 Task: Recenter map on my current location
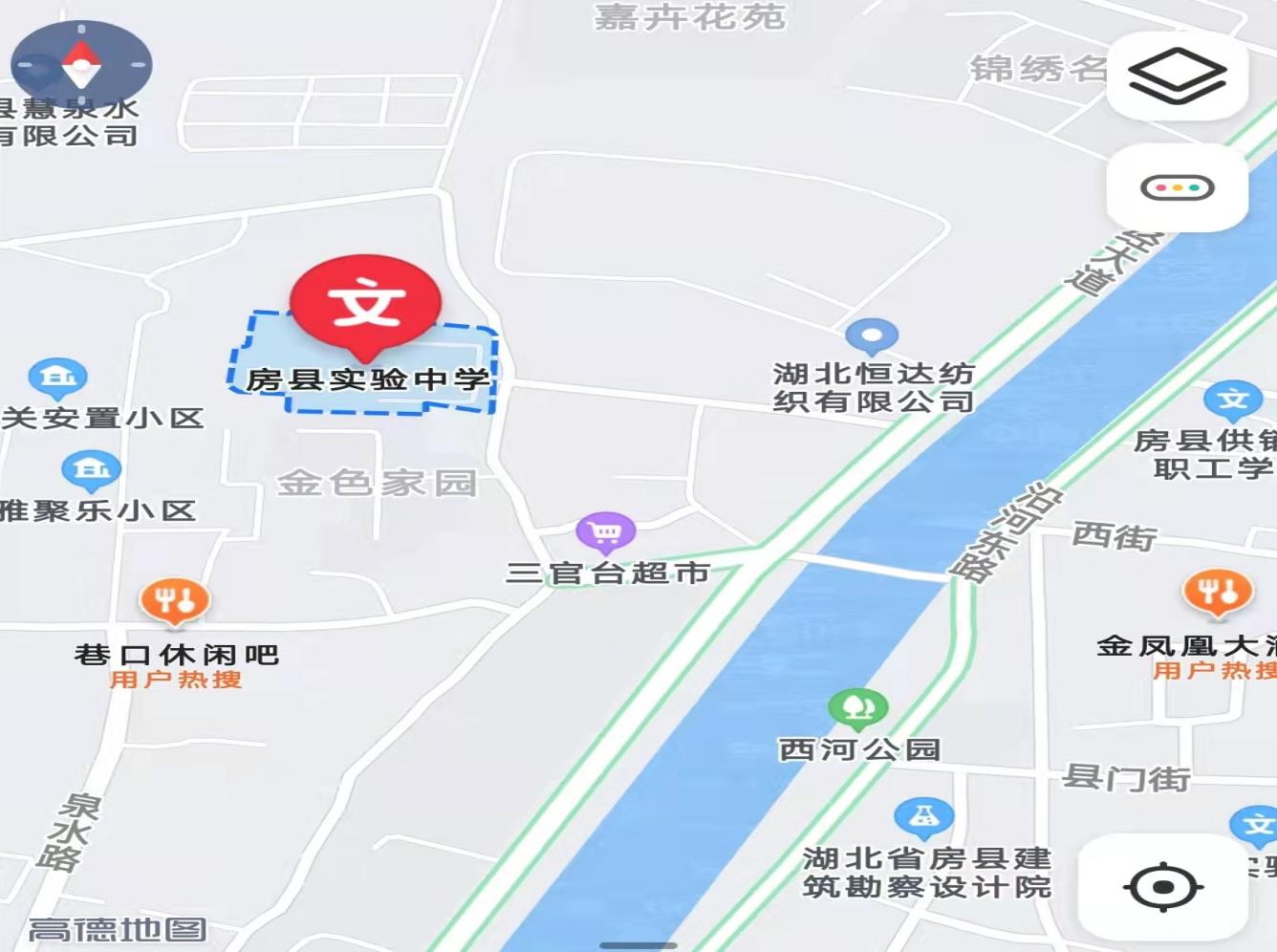pos(1163,887)
